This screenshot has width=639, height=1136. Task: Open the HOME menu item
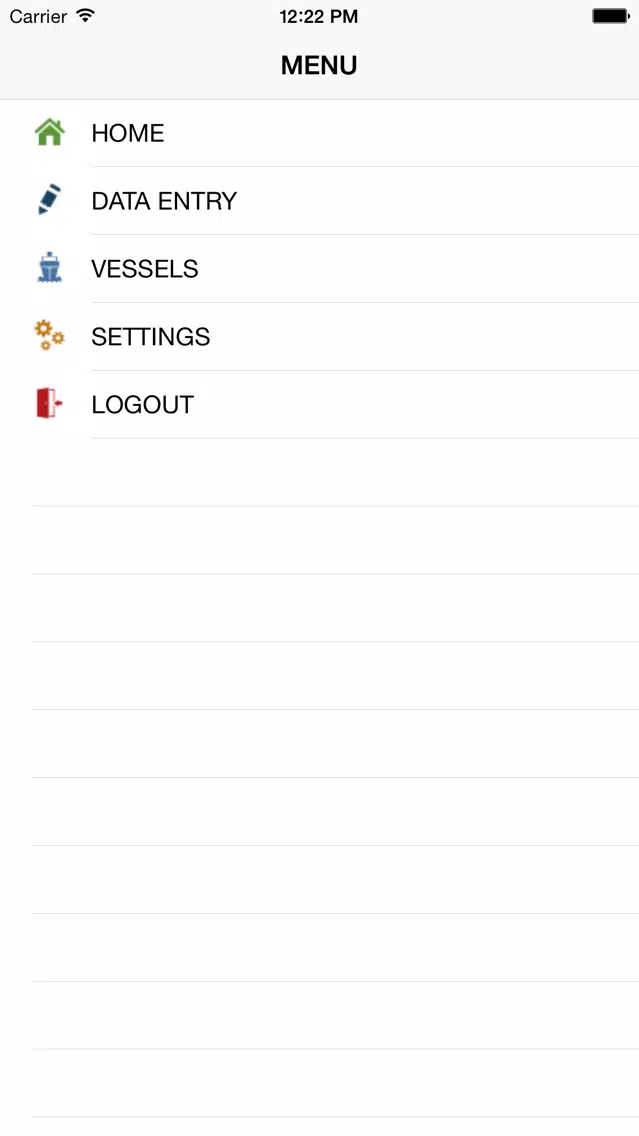tap(320, 133)
